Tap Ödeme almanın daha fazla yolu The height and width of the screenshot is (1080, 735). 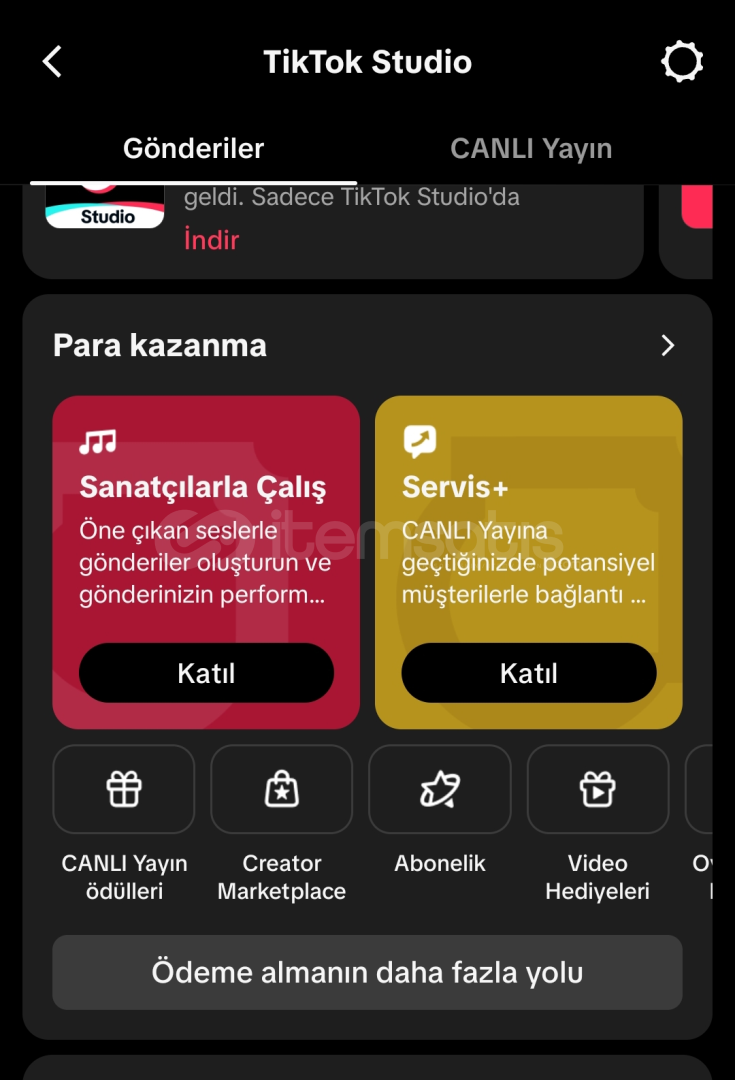click(367, 972)
